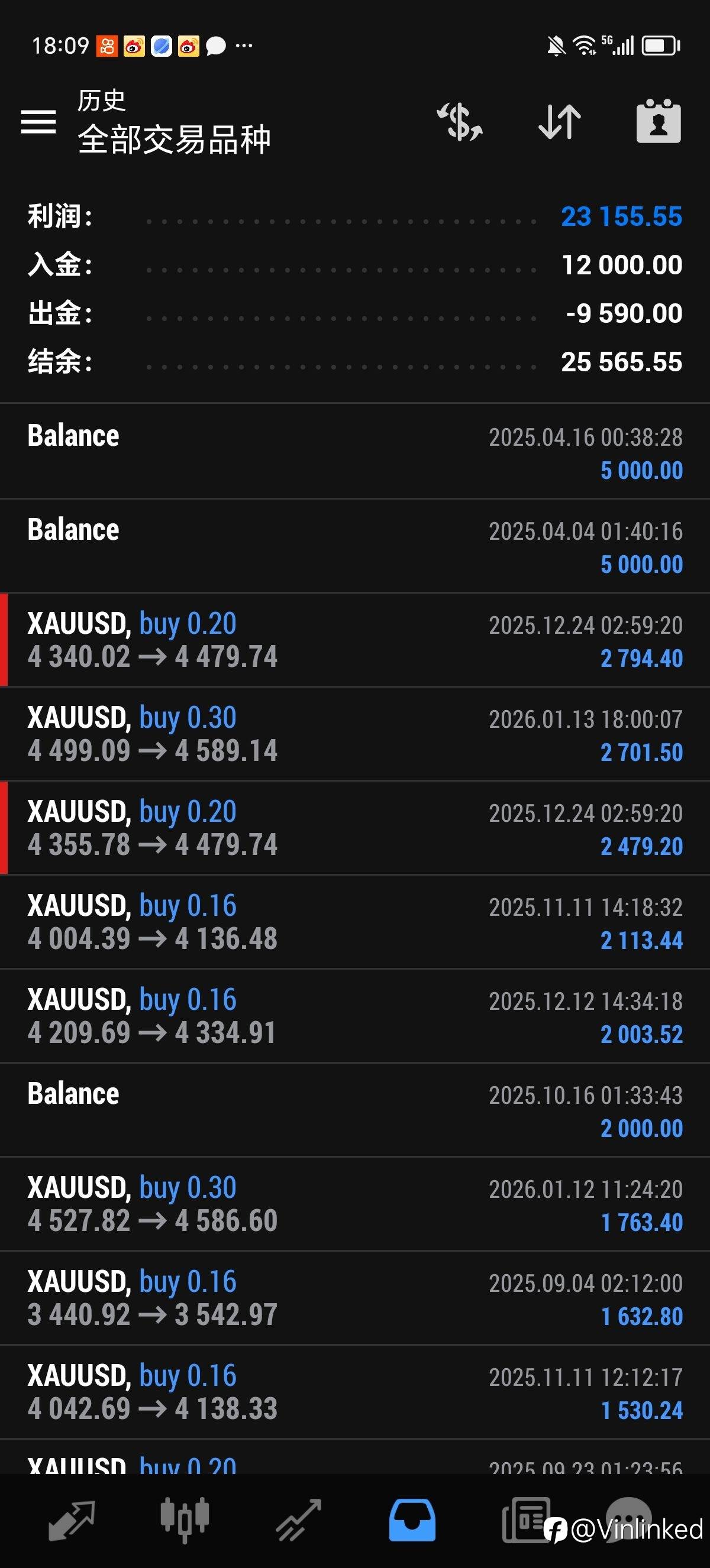The image size is (710, 1568).
Task: Open the Balance entry dated 2025.04.16
Action: click(355, 452)
